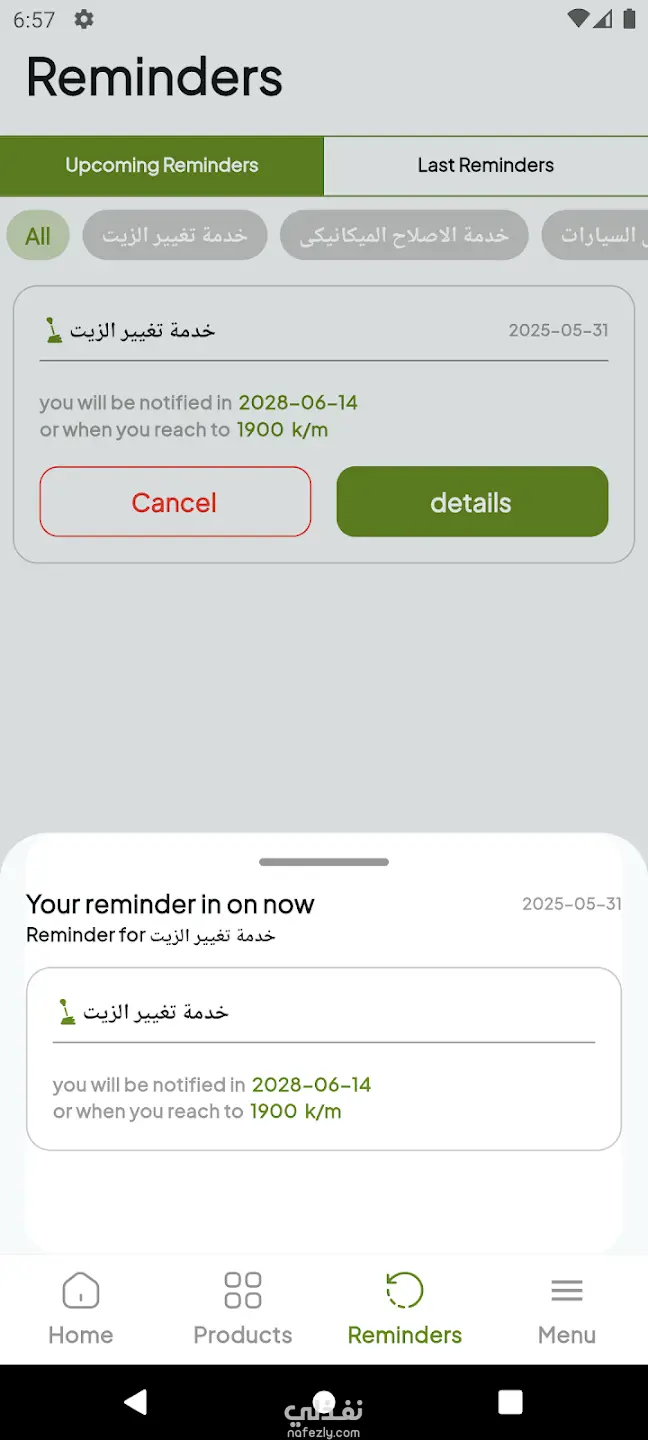This screenshot has height=1440, width=648.
Task: Open the Menu tab
Action: pyautogui.click(x=567, y=1308)
